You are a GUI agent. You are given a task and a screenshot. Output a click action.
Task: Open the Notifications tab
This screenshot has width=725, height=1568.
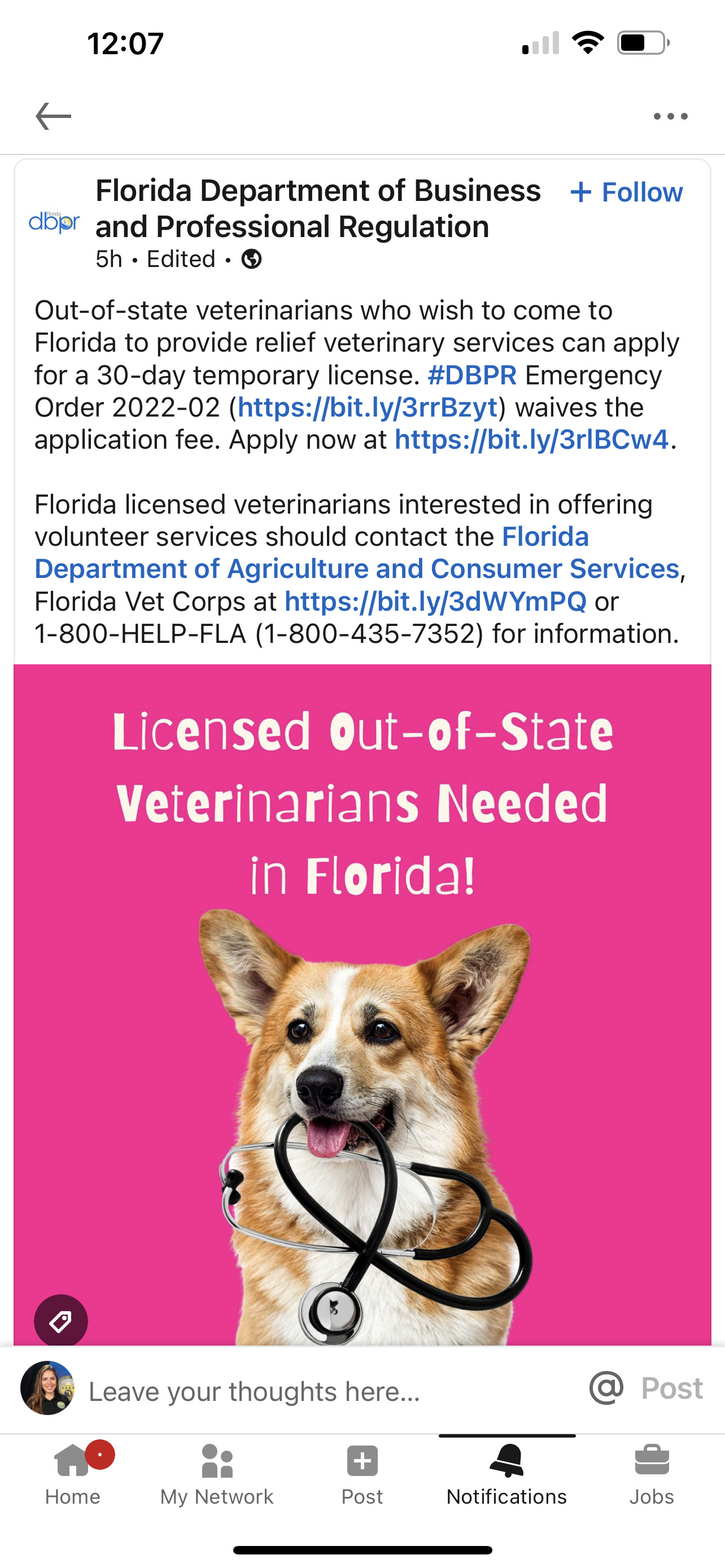click(x=506, y=1473)
